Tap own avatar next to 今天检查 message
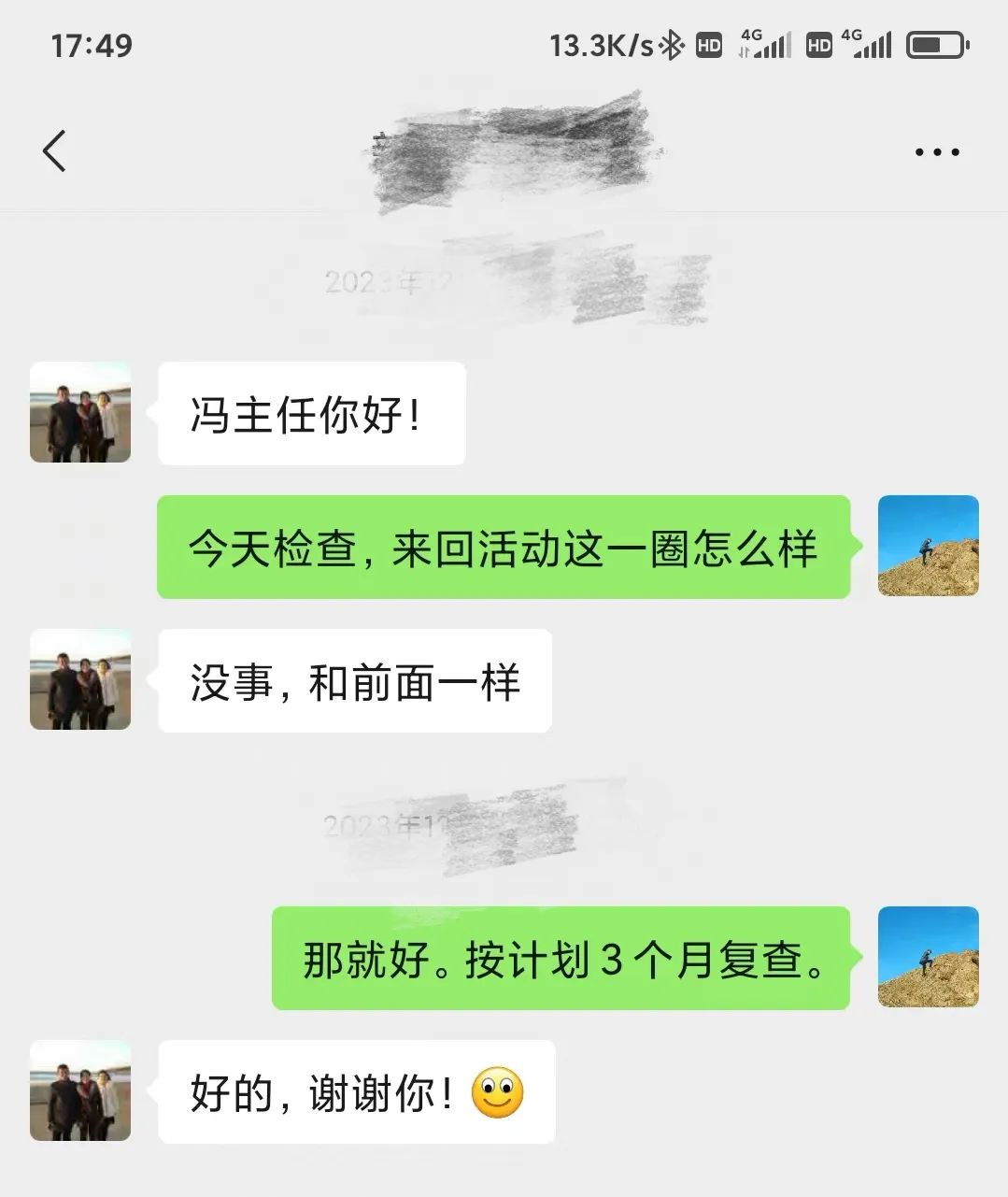 [x=928, y=546]
